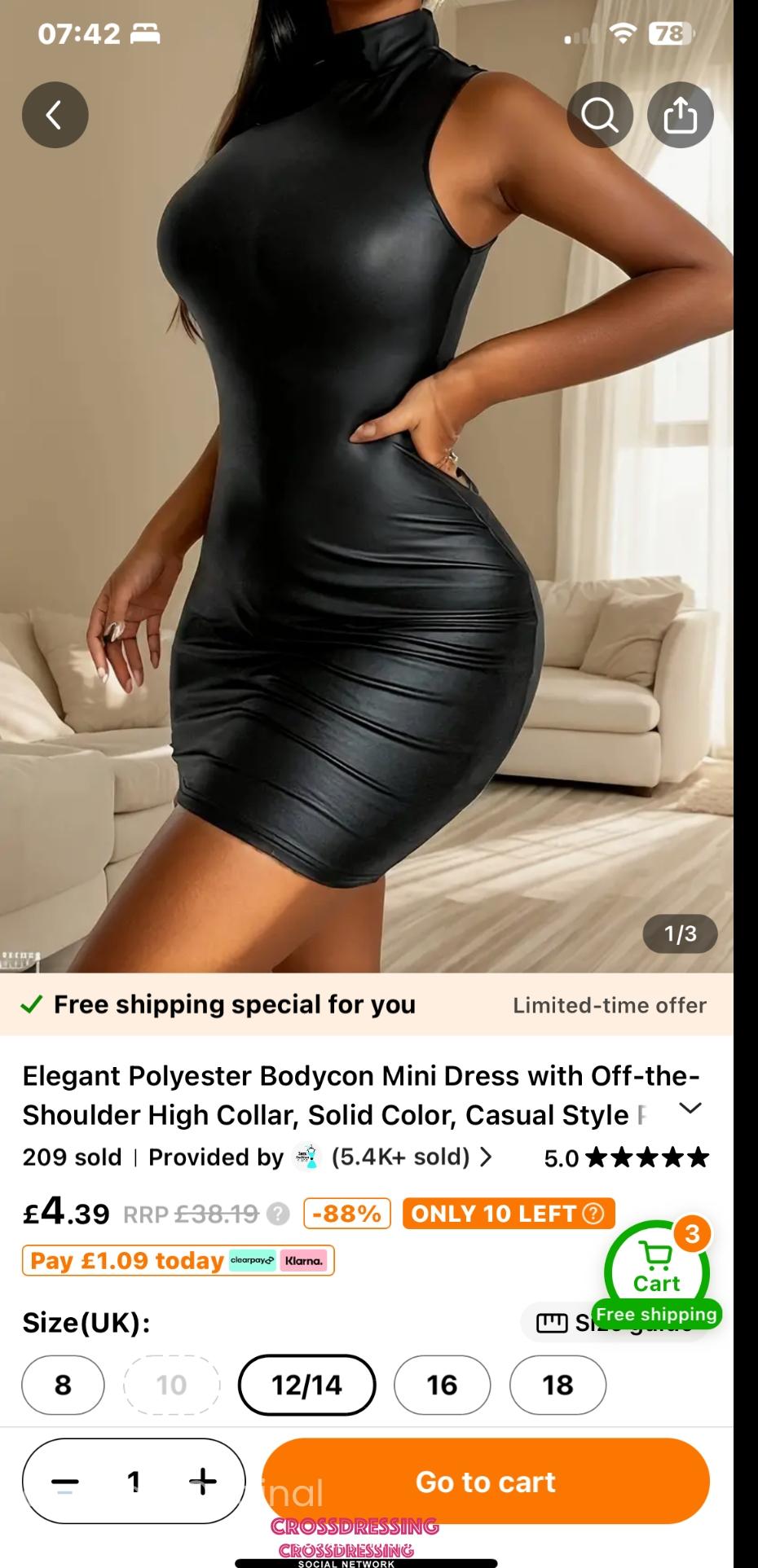Image resolution: width=758 pixels, height=1568 pixels.
Task: Choose size 12/14
Action: (306, 1385)
